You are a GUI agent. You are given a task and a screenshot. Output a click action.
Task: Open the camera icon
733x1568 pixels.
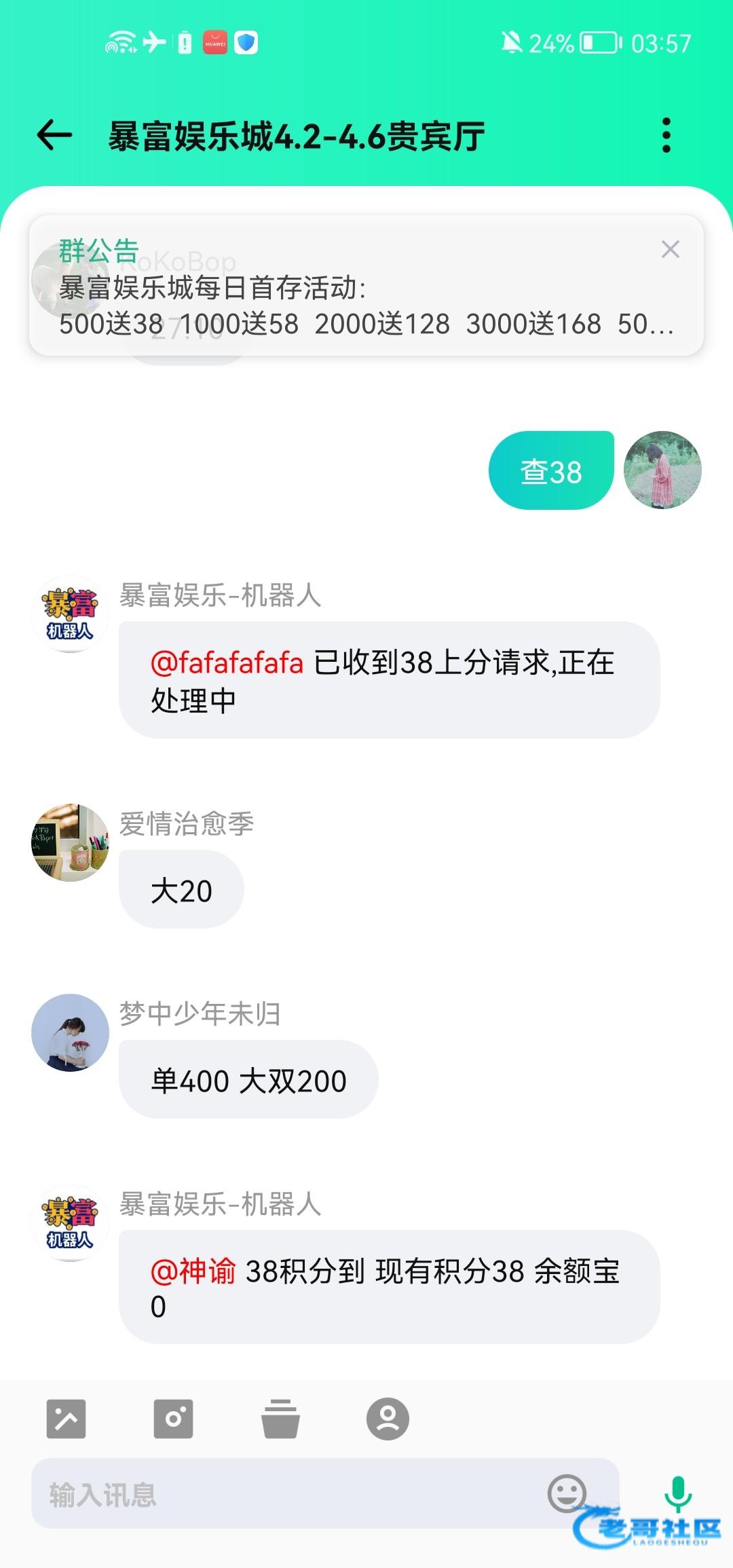click(x=174, y=1419)
